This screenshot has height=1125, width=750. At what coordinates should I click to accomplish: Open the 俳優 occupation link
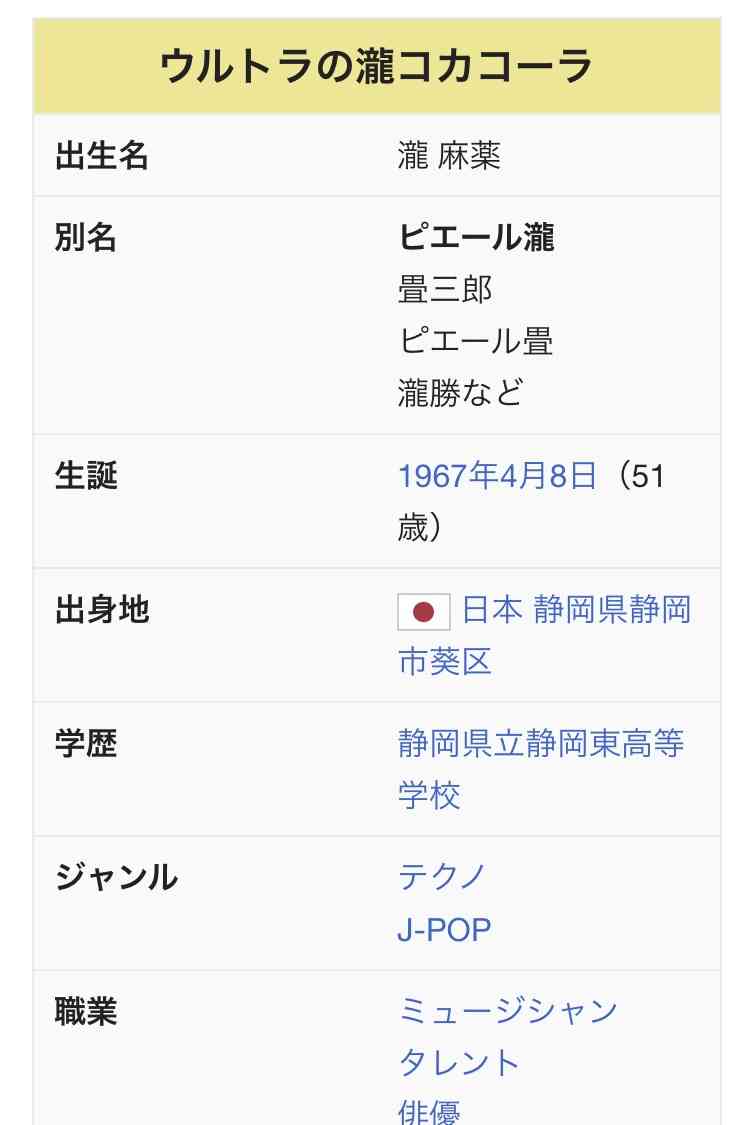tap(429, 1111)
